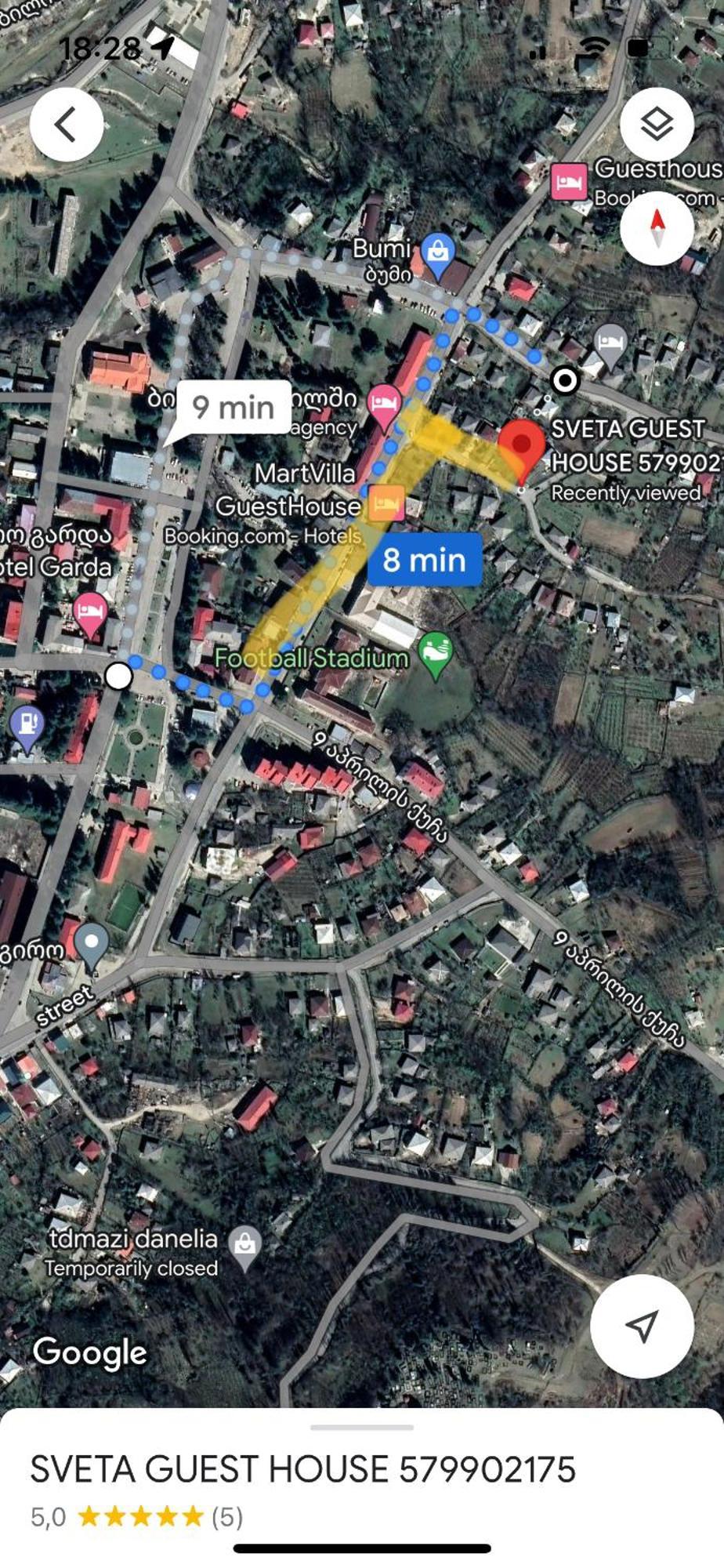Go back using the back arrow
This screenshot has width=724, height=1568.
pyautogui.click(x=66, y=125)
